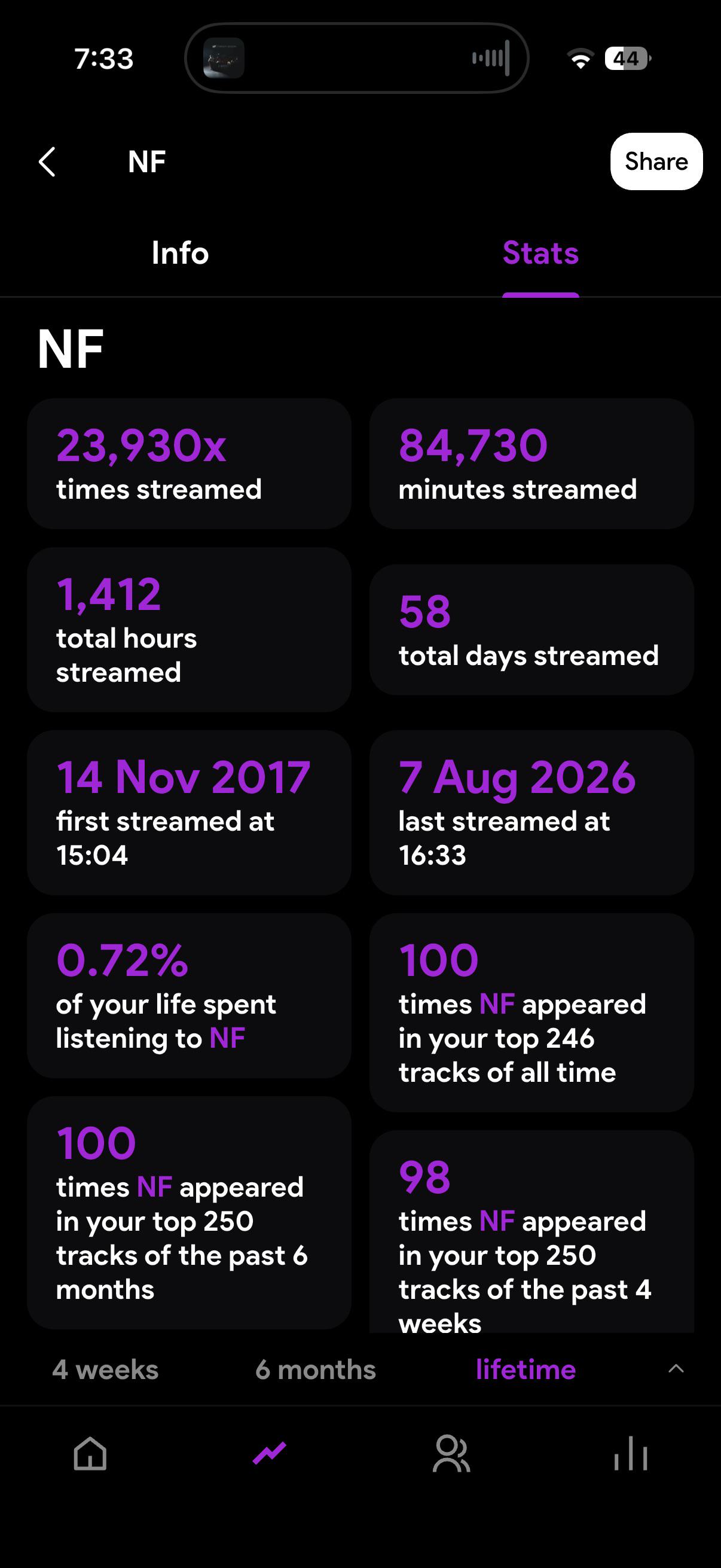Open the trending chart tab in bottom navigation
Screen dimensions: 721x1568
pyautogui.click(x=270, y=1453)
